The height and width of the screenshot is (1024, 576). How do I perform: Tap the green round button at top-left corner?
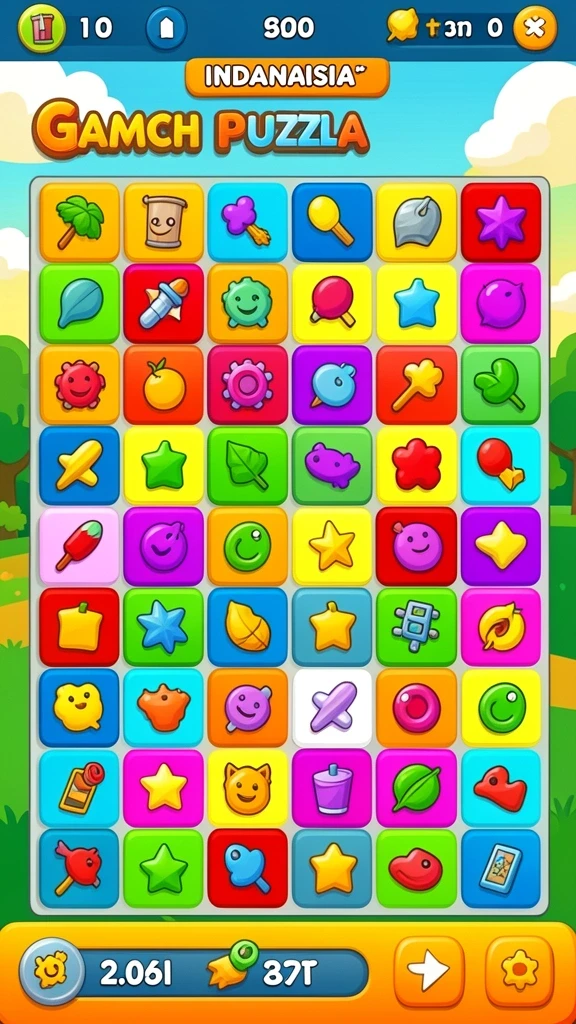tap(39, 28)
